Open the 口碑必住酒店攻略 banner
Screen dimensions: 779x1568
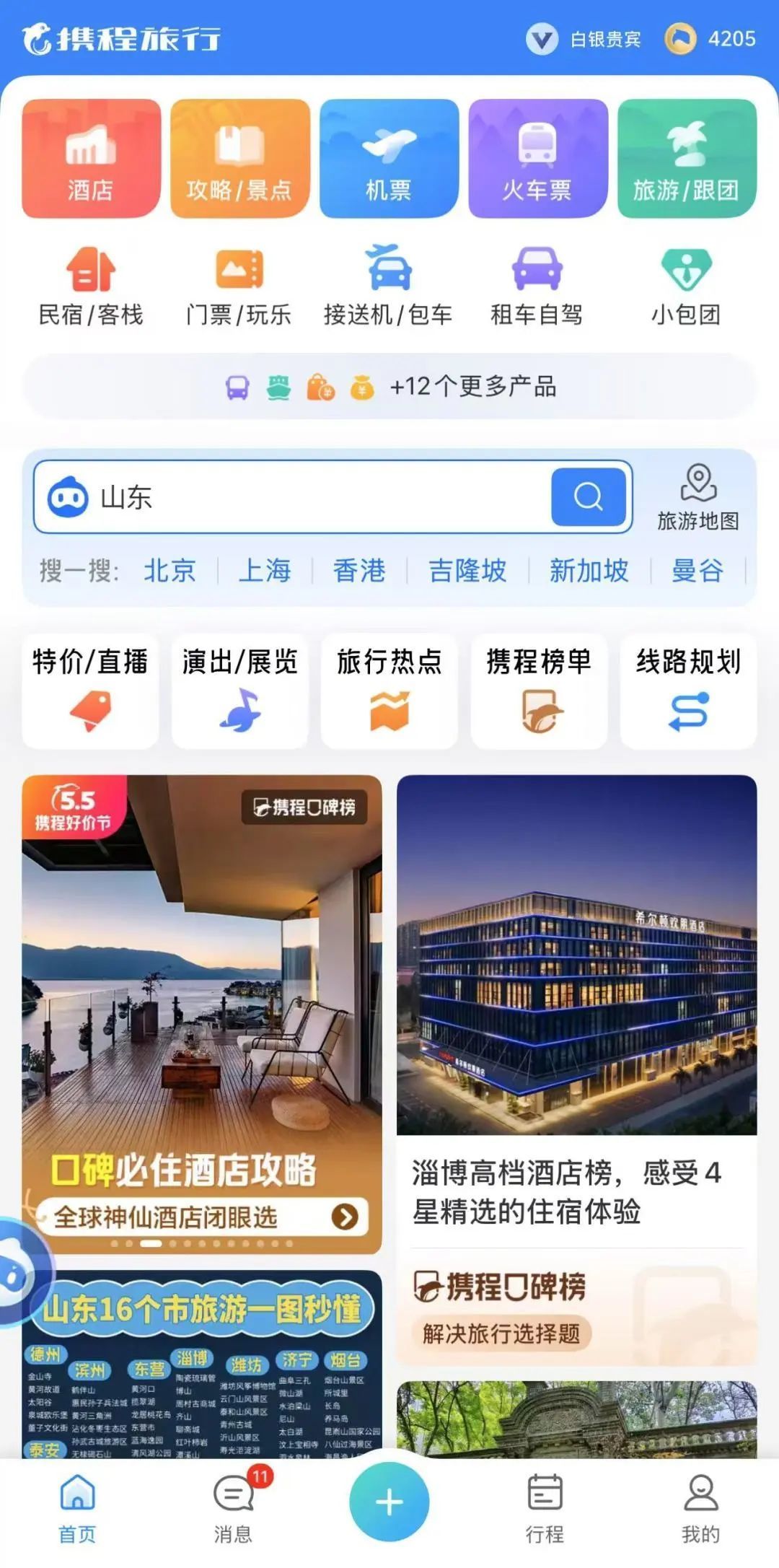coord(202,1010)
